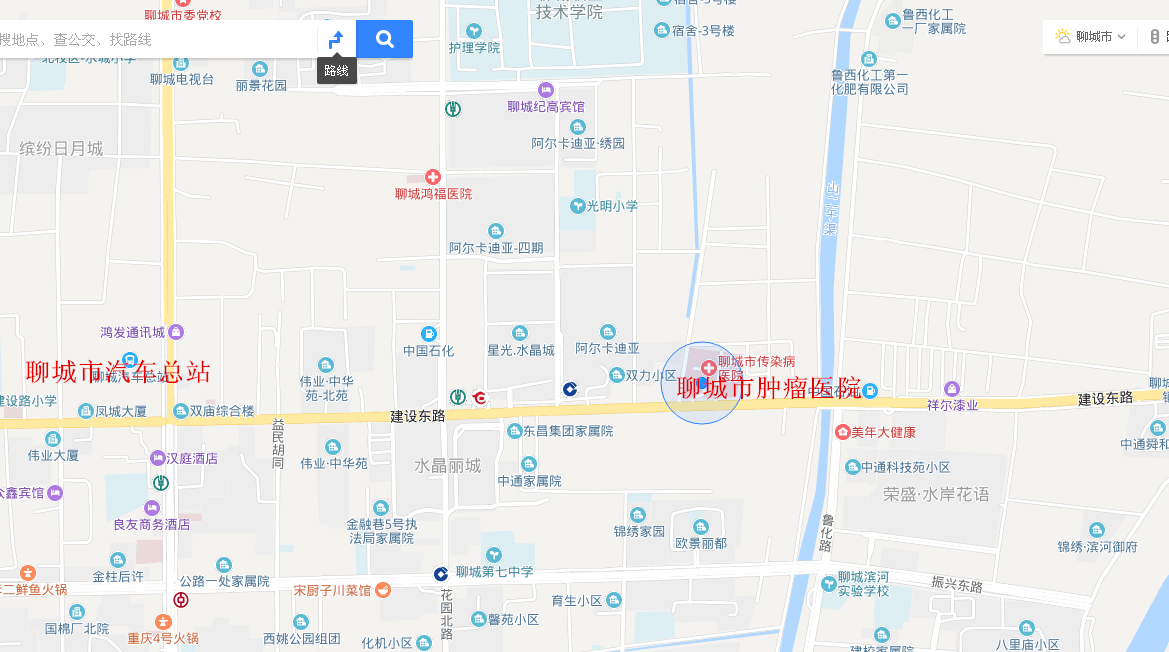Open the 光明小学 school marker
The image size is (1169, 652).
577,206
